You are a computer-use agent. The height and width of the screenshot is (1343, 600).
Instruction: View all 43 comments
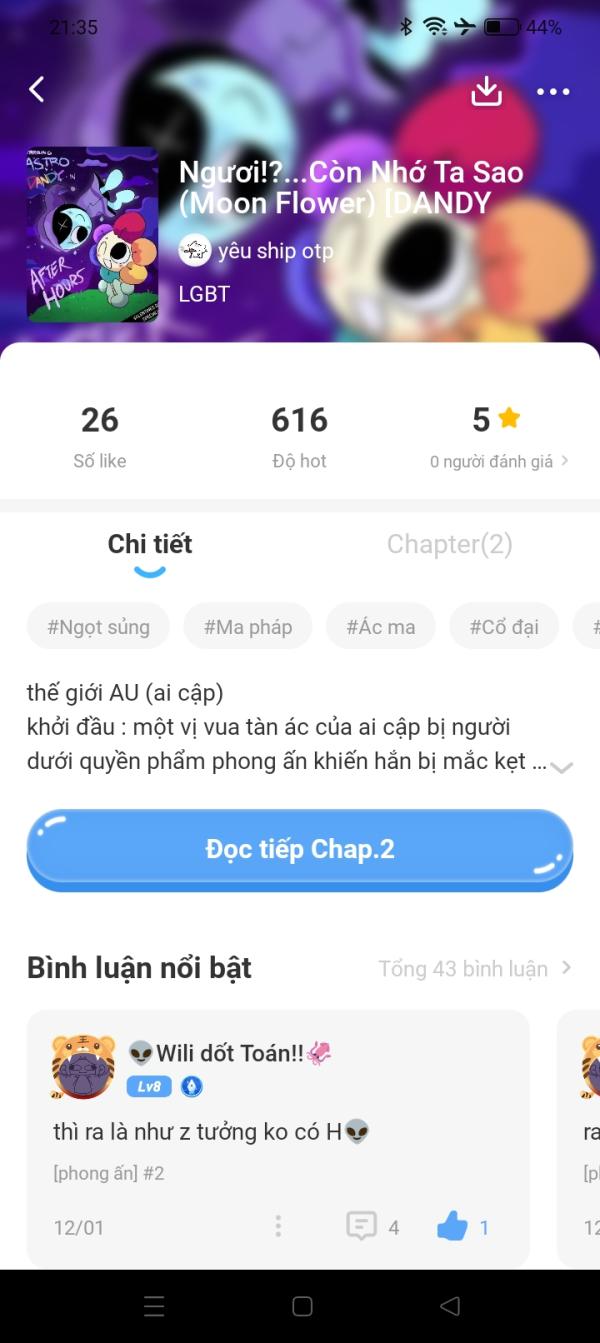tap(474, 968)
